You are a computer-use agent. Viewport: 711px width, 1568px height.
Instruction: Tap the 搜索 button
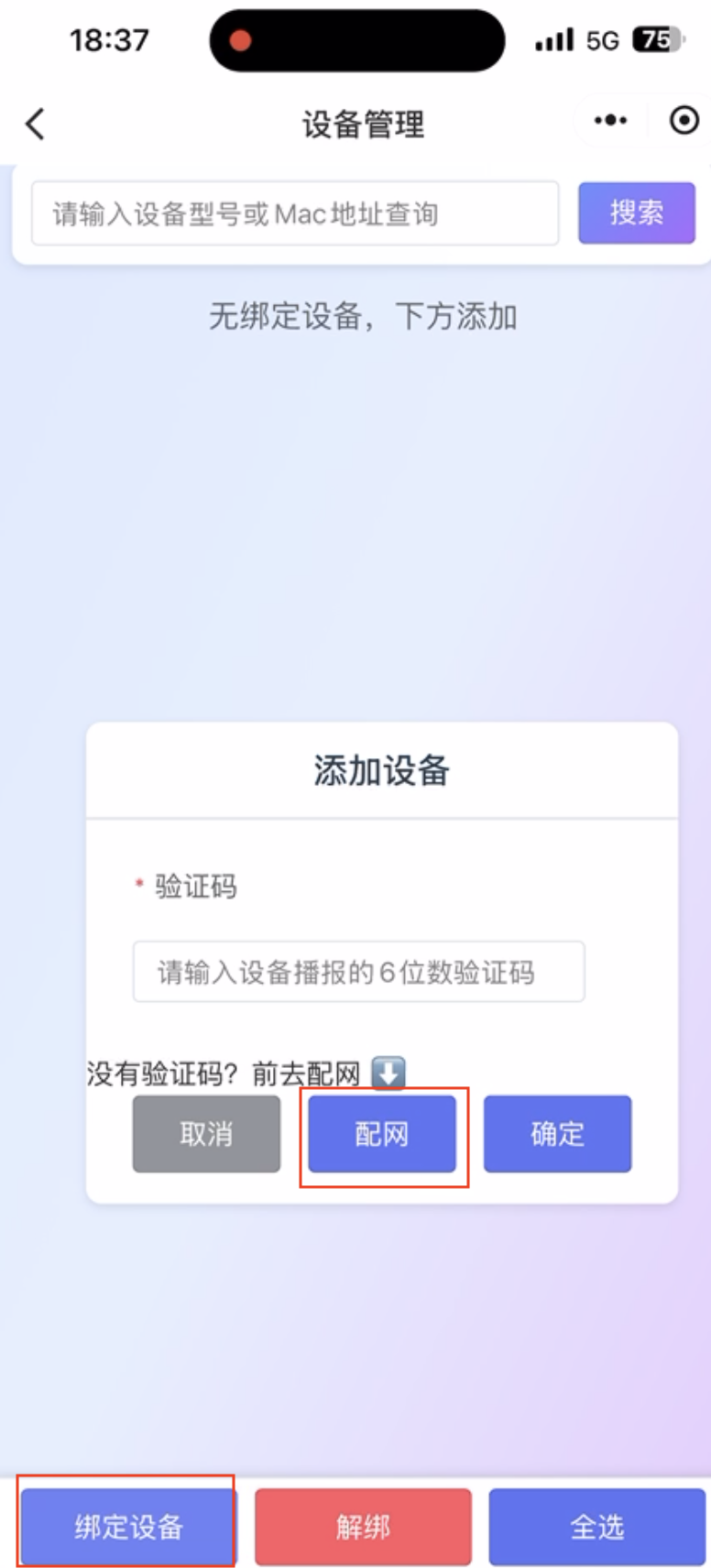[x=636, y=212]
